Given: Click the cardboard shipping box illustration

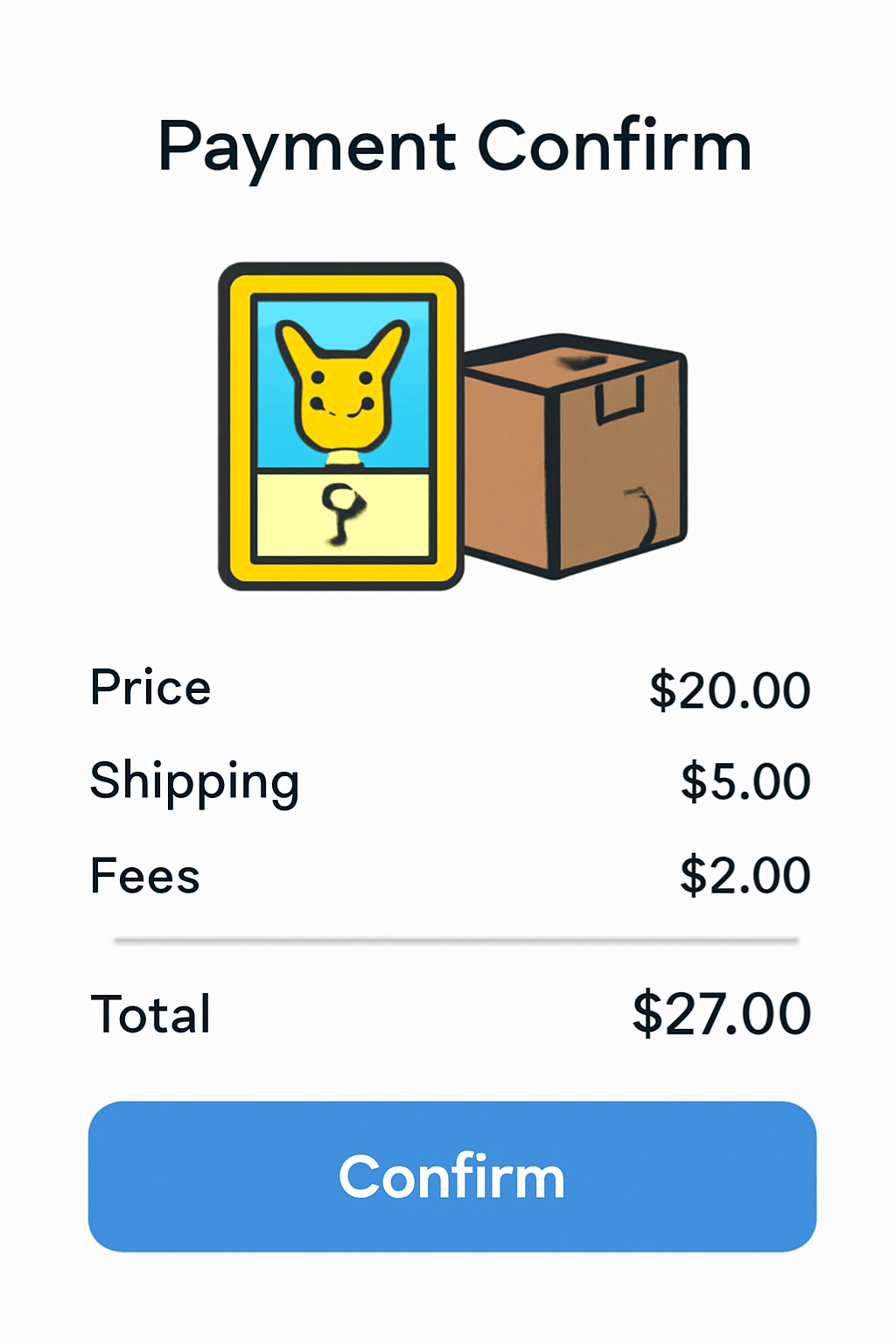Looking at the screenshot, I should [x=577, y=455].
